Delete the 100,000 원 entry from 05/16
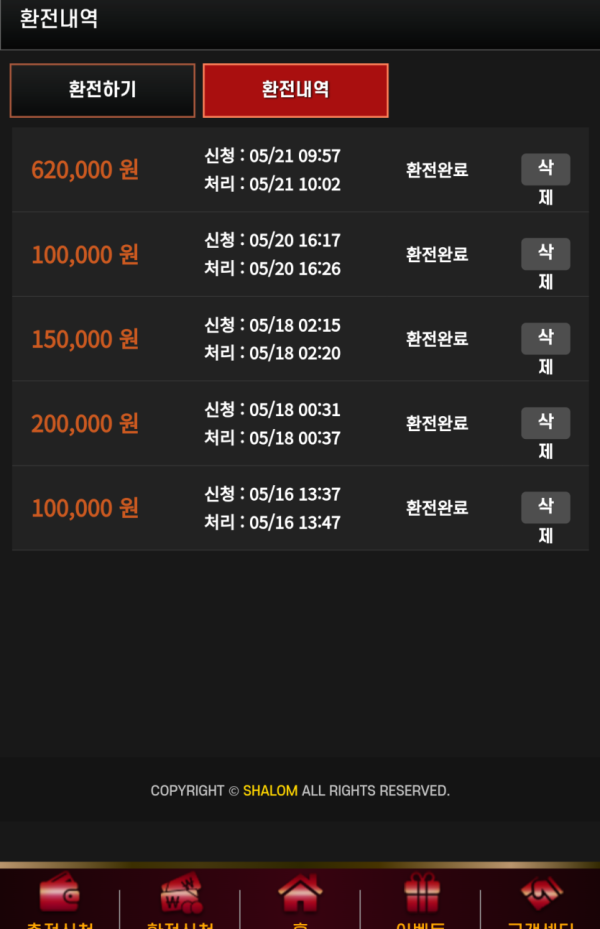Viewport: 600px width, 929px height. [545, 508]
